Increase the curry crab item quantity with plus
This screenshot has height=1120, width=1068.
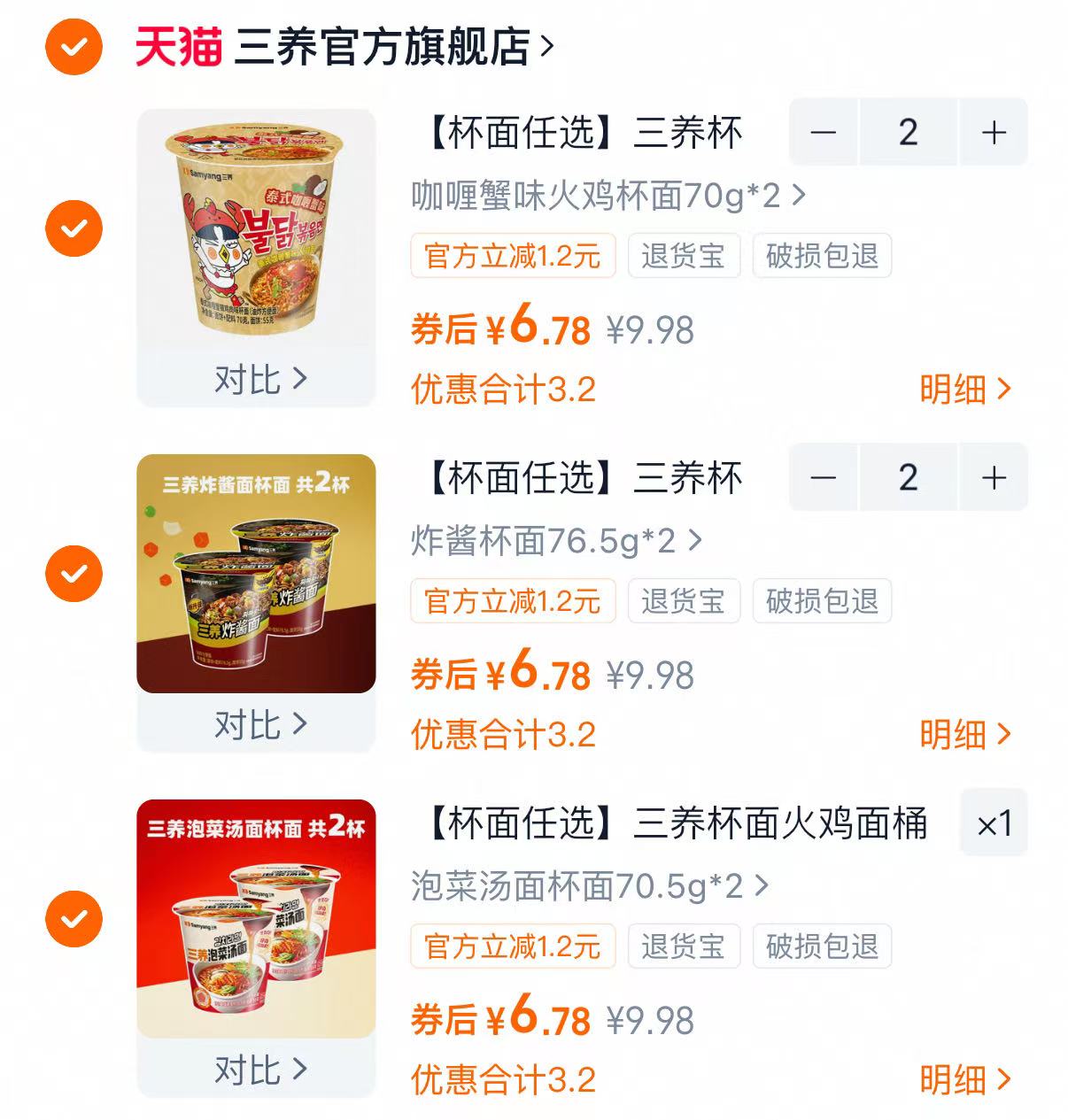pyautogui.click(x=994, y=131)
